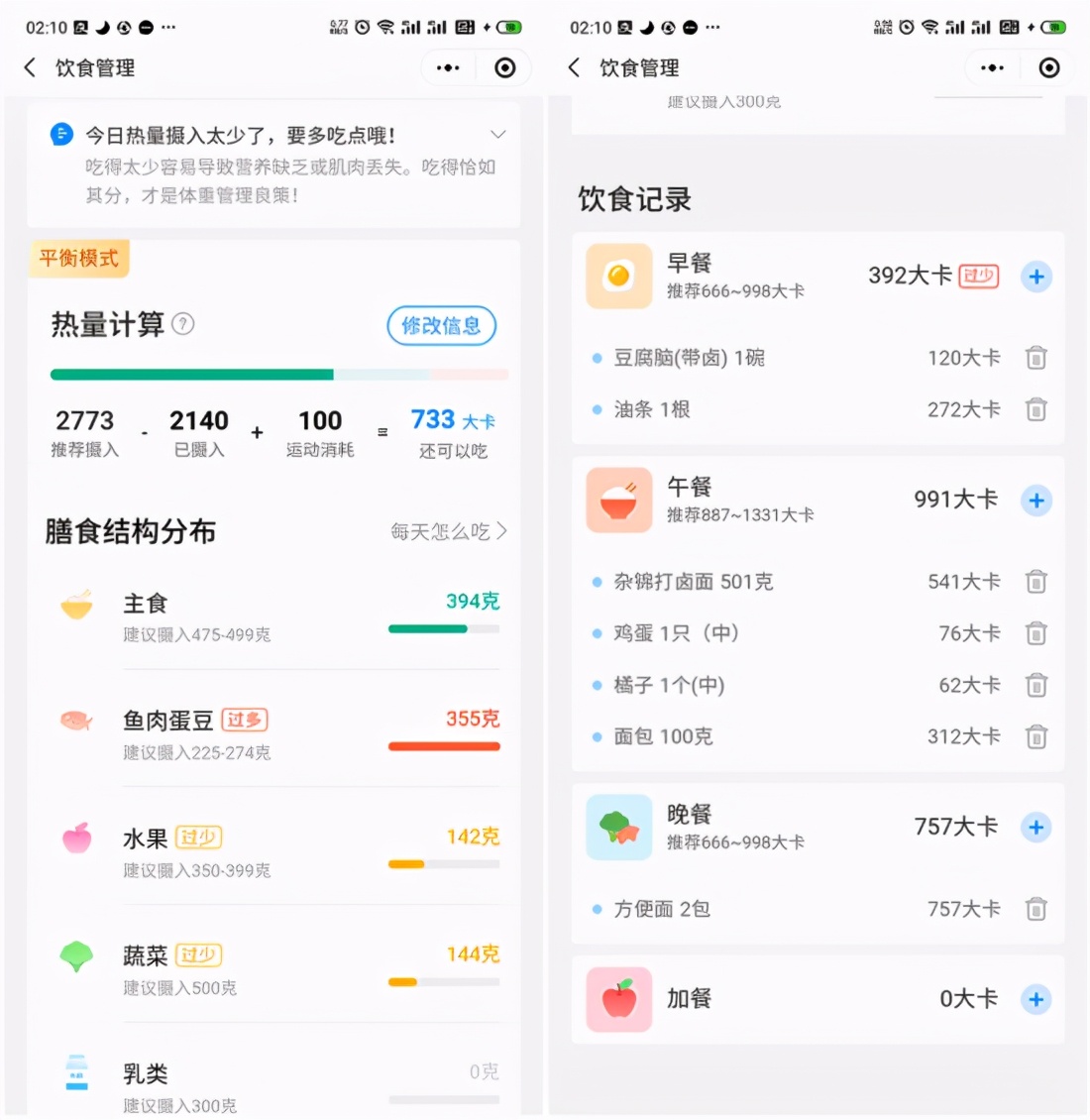Click the 午餐 rice bowl icon

(x=618, y=501)
